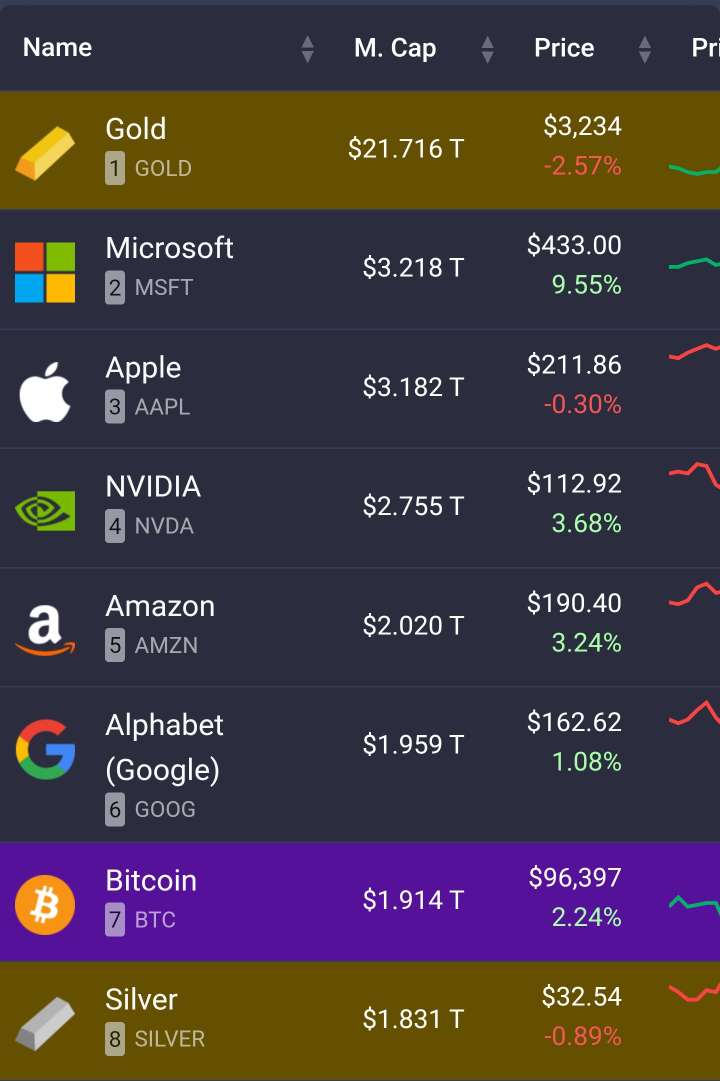Screen dimensions: 720x1081
Task: Open Amazon AMZN details
Action: [x=160, y=606]
